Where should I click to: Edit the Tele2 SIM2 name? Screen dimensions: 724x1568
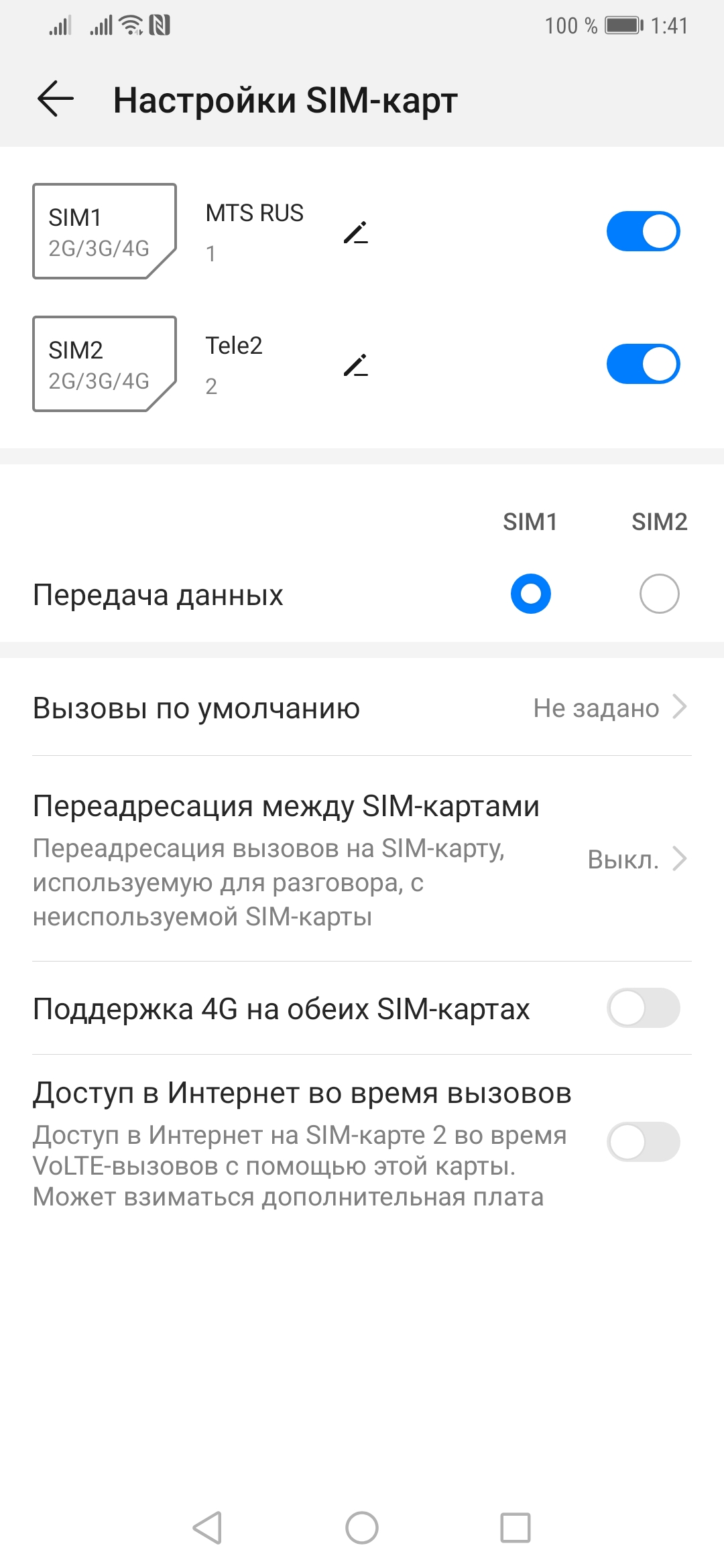(356, 365)
